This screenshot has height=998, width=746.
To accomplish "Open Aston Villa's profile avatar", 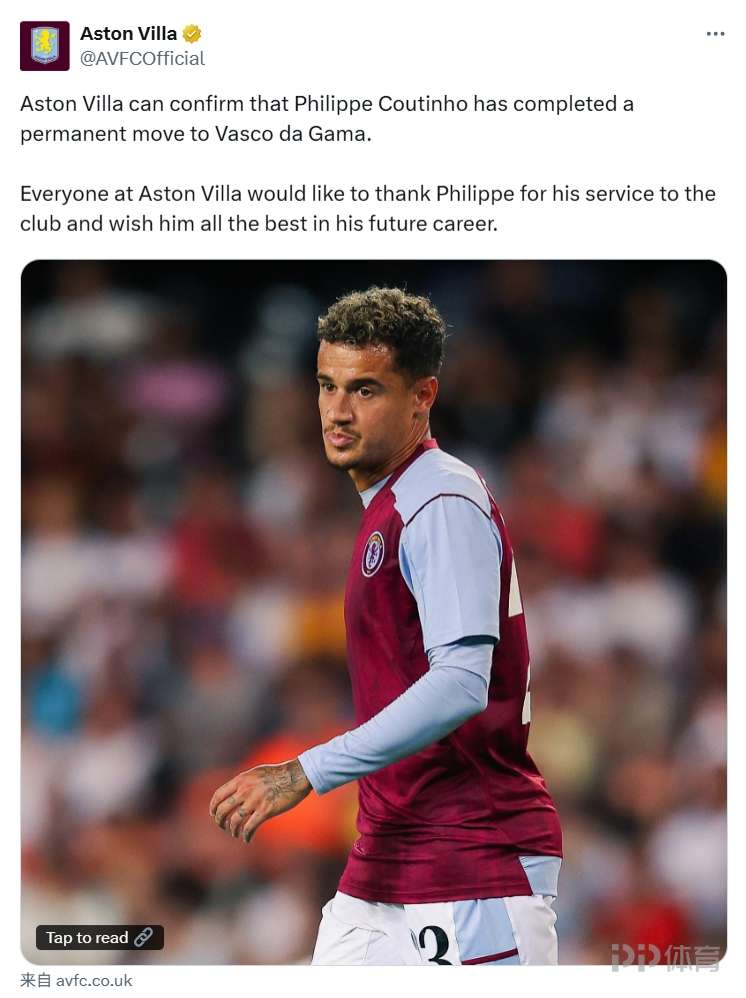I will point(45,46).
